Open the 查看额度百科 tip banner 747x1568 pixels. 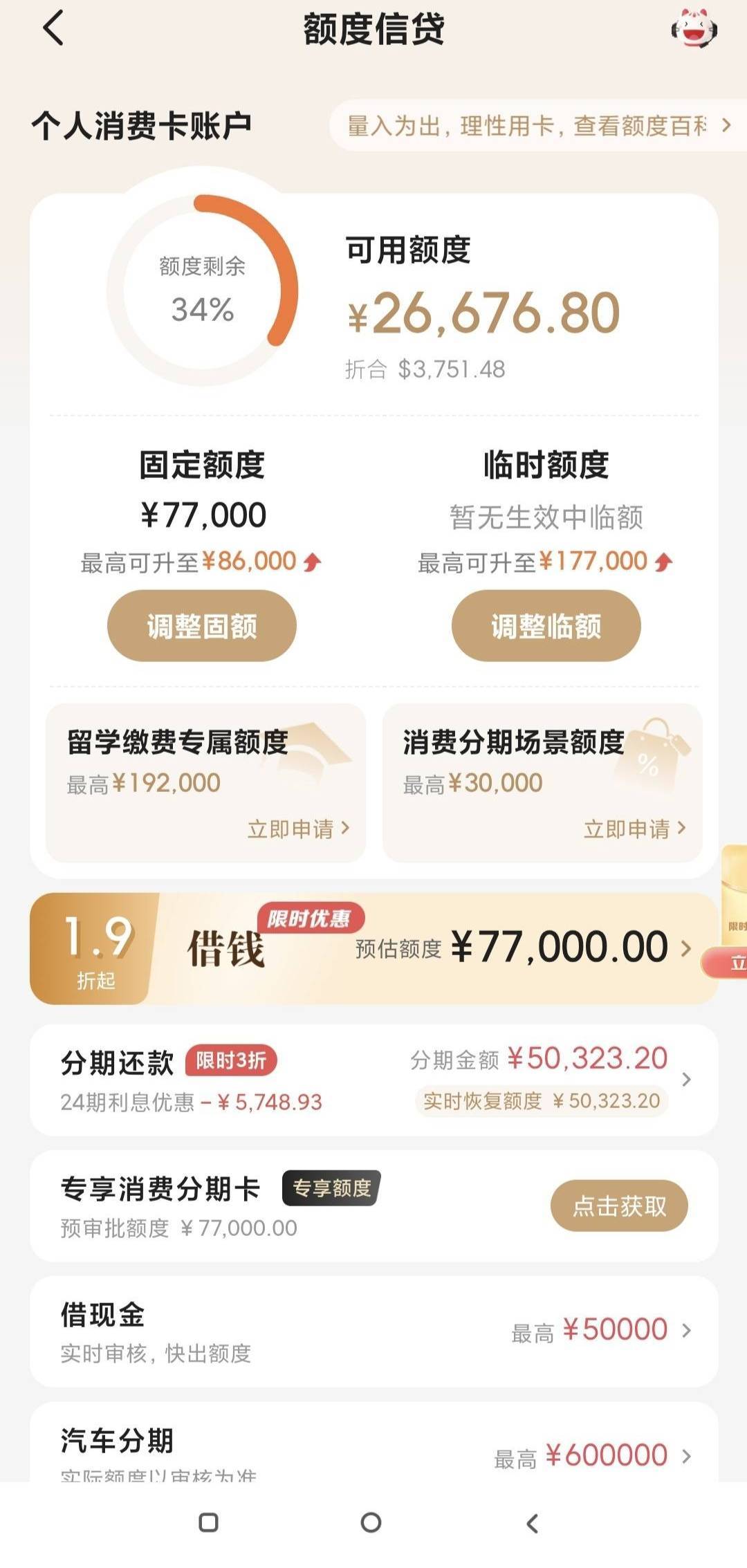(x=538, y=126)
